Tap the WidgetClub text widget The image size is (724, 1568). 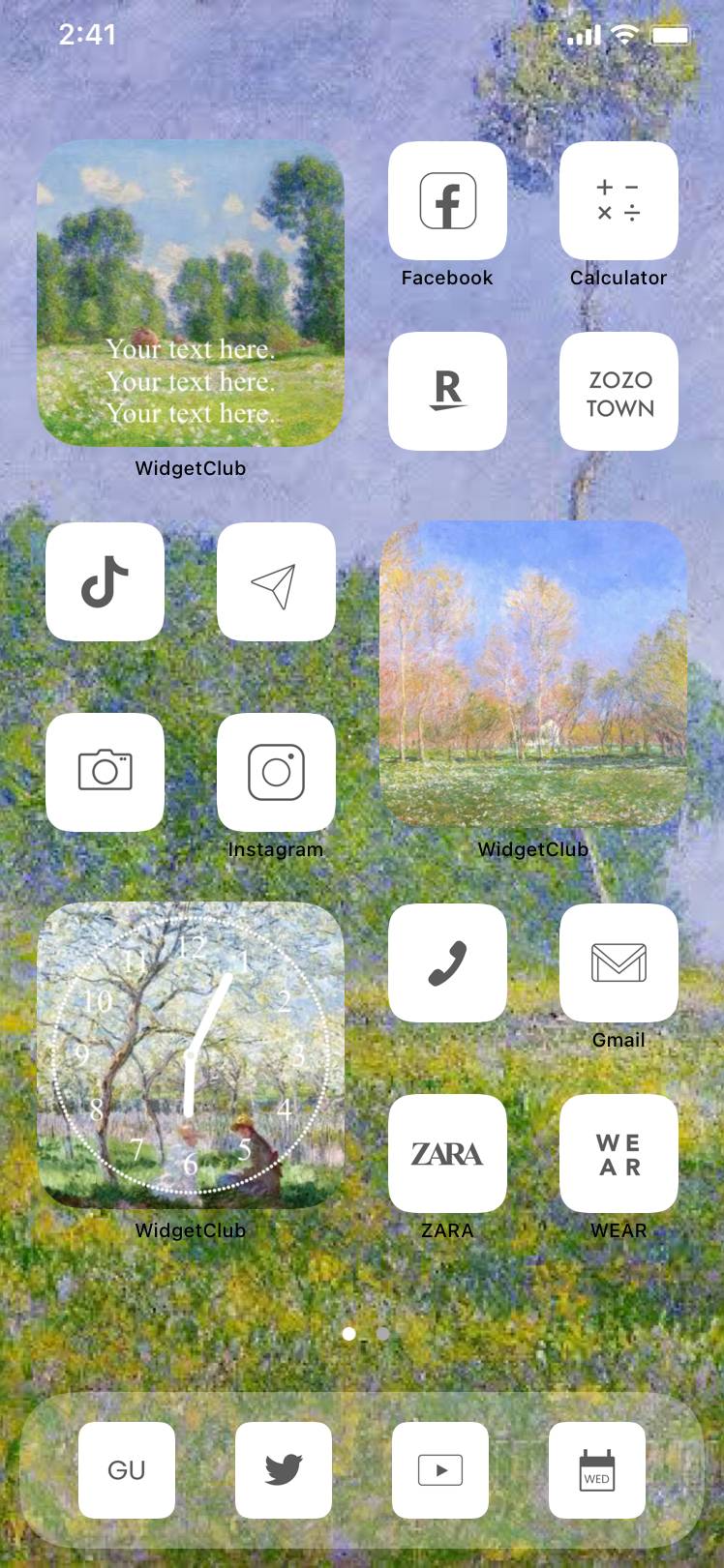pos(191,294)
